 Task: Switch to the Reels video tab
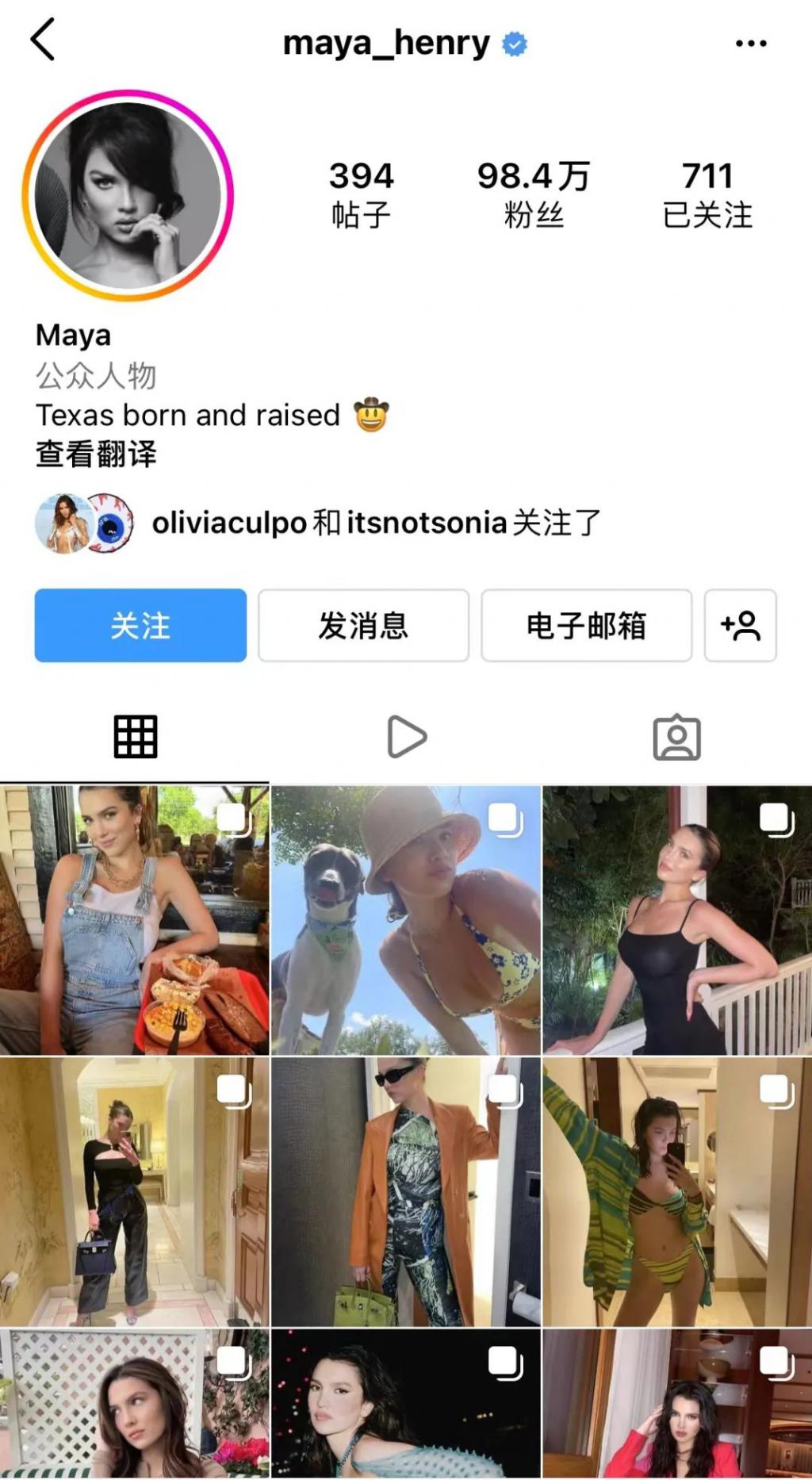click(x=406, y=737)
